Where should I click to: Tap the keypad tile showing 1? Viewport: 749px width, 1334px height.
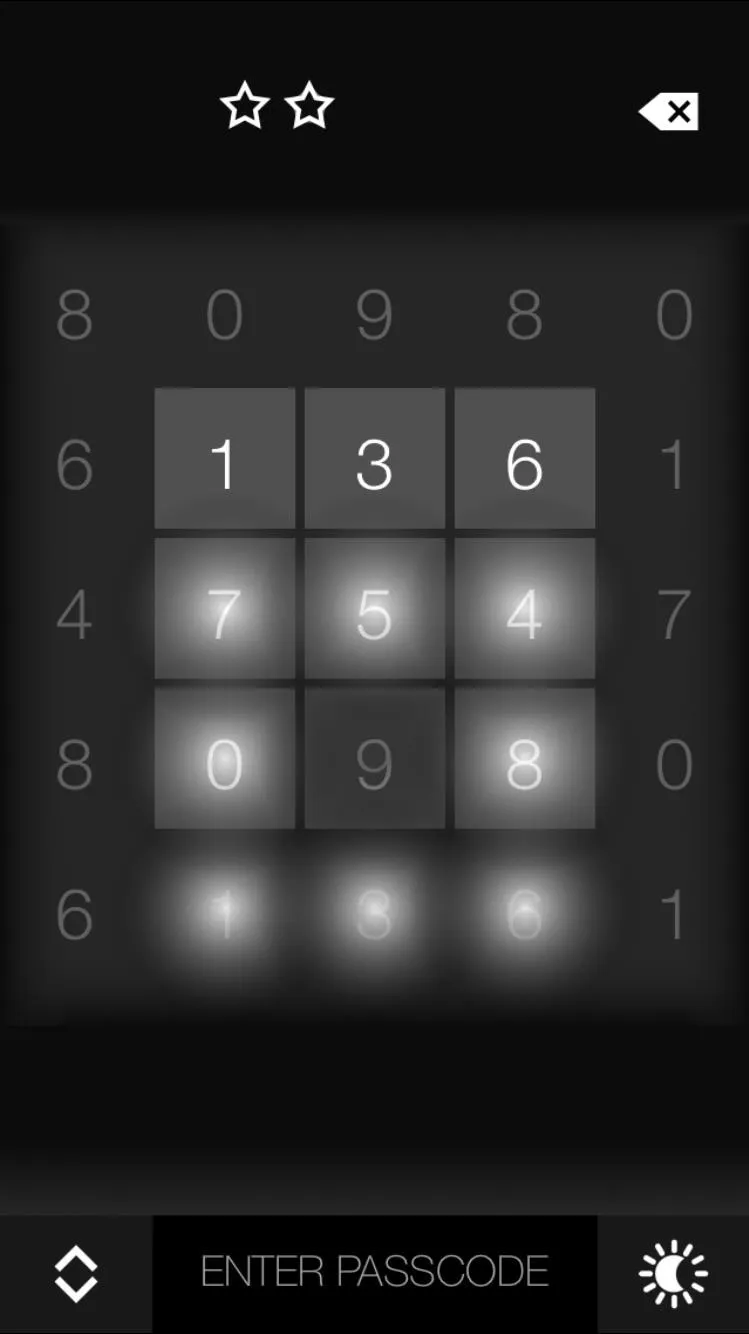[x=225, y=459]
